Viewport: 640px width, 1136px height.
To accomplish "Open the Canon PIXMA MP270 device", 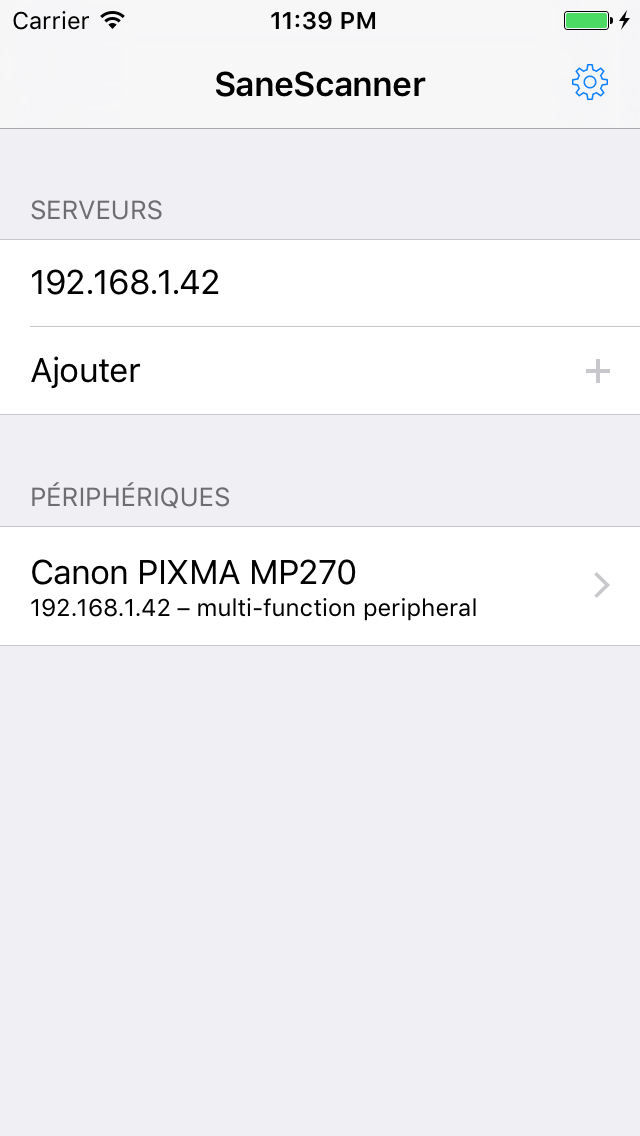I will pyautogui.click(x=320, y=586).
